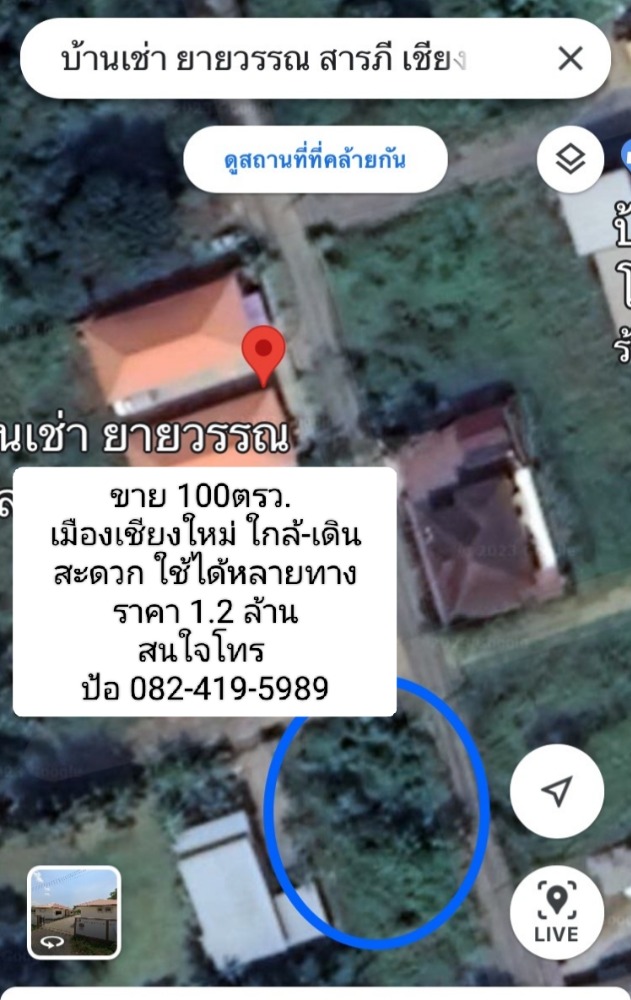631x1000 pixels.
Task: Start Live View with the LIVE button
Action: pos(556,911)
